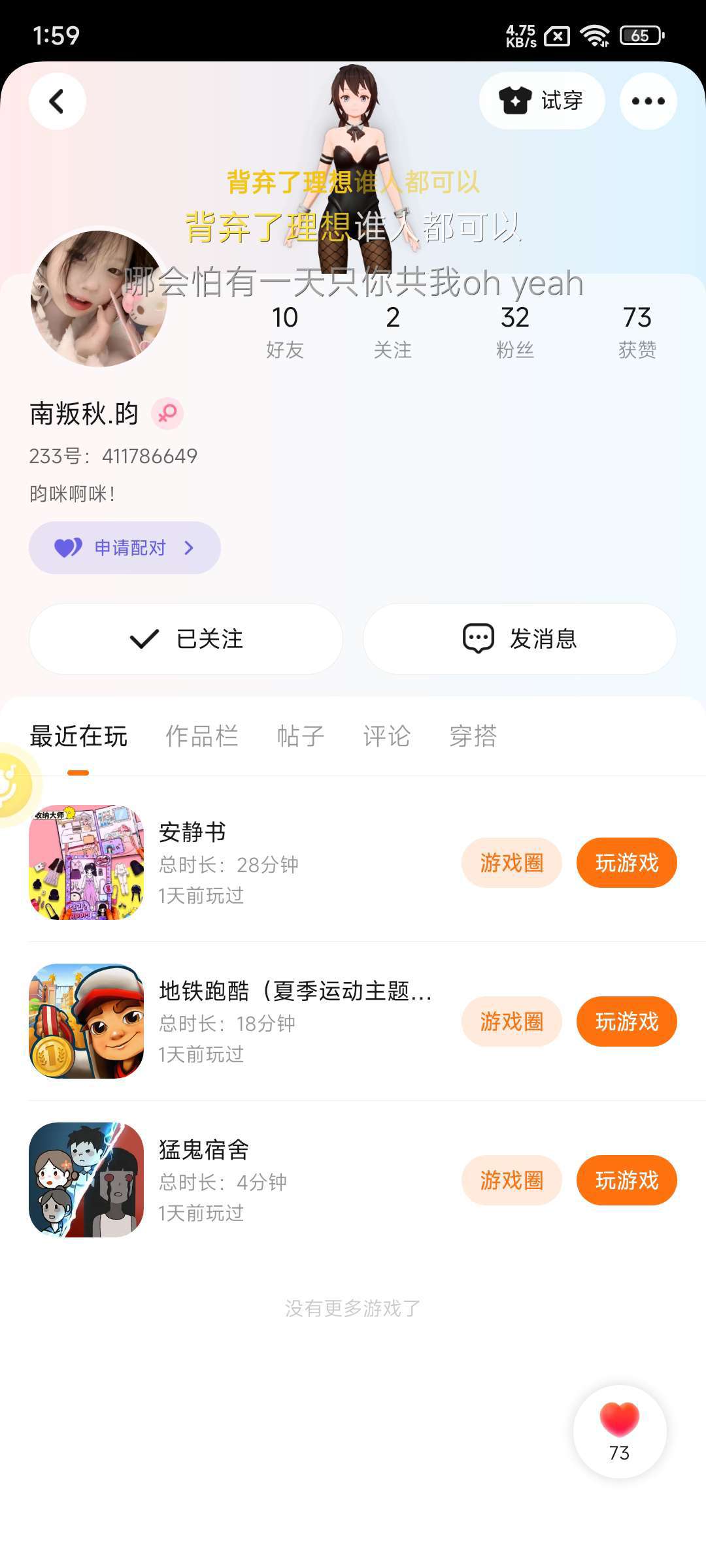Open 游戏圈 for 安静书
The height and width of the screenshot is (1568, 706).
[x=511, y=862]
